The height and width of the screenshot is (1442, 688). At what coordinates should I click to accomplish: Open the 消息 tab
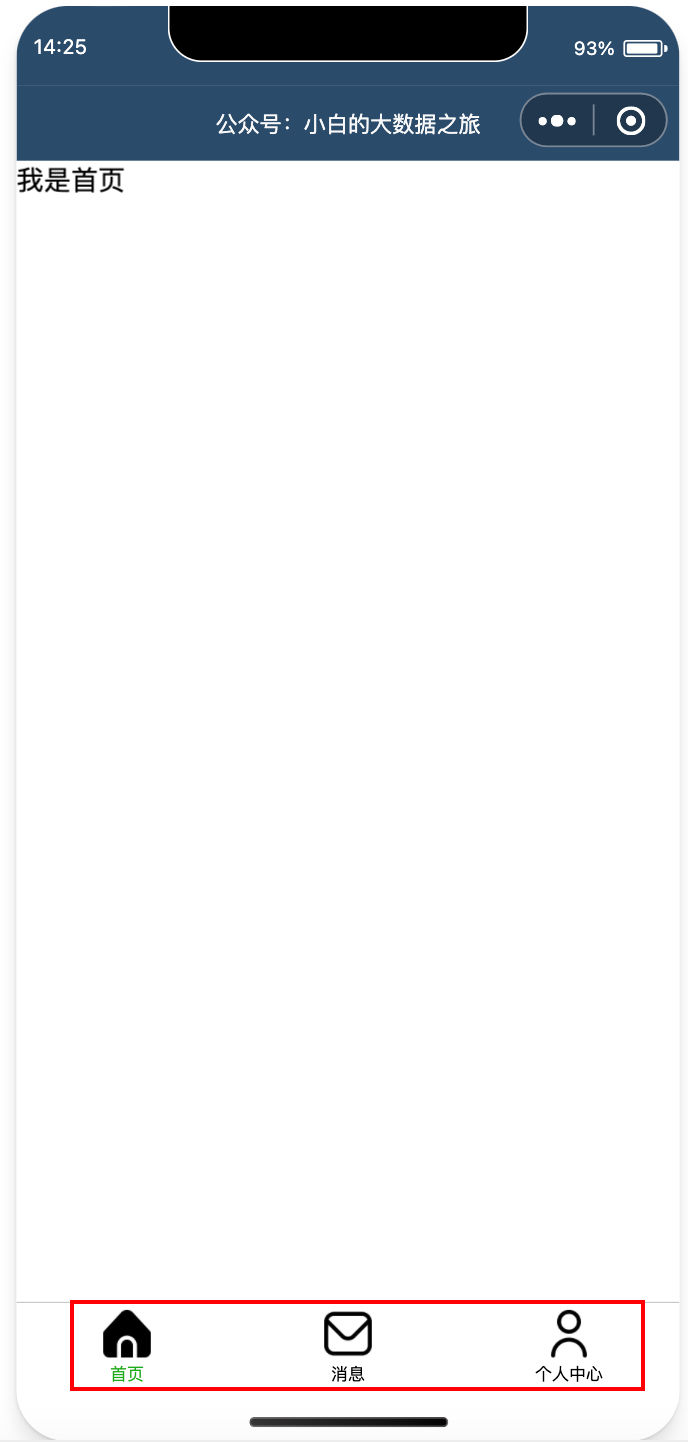[x=348, y=1345]
